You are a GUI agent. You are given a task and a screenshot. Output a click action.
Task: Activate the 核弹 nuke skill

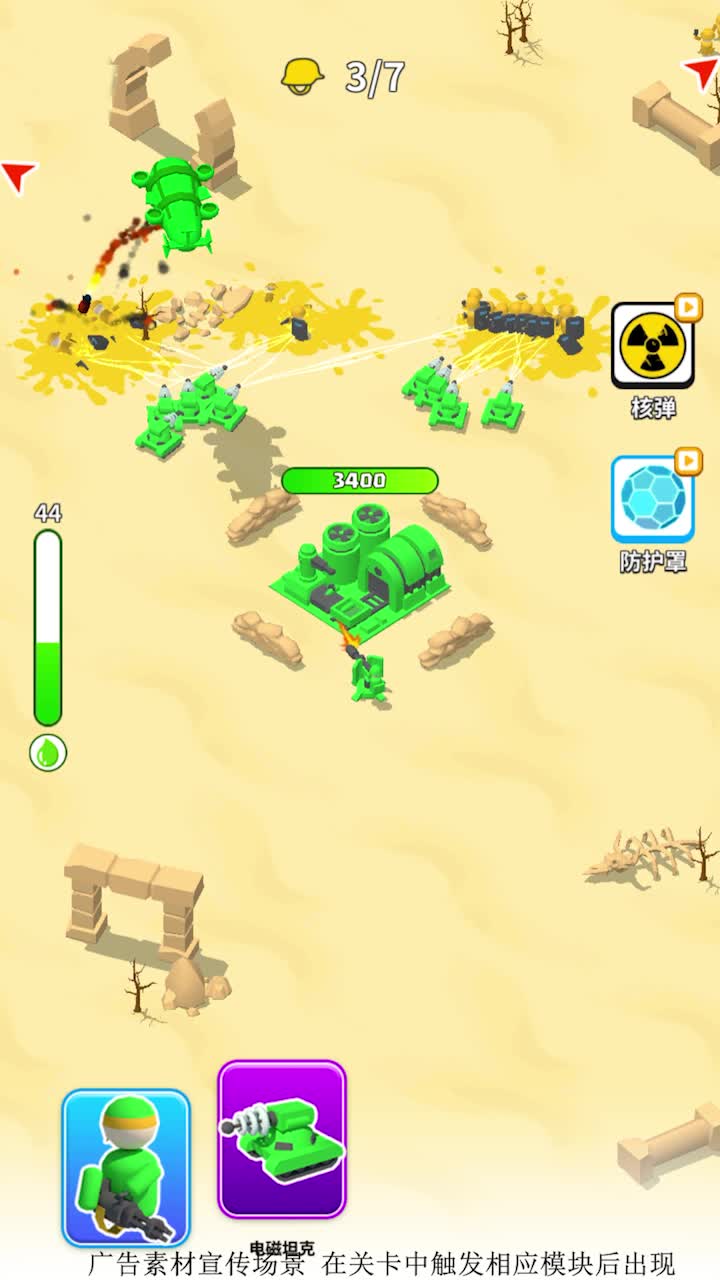653,346
